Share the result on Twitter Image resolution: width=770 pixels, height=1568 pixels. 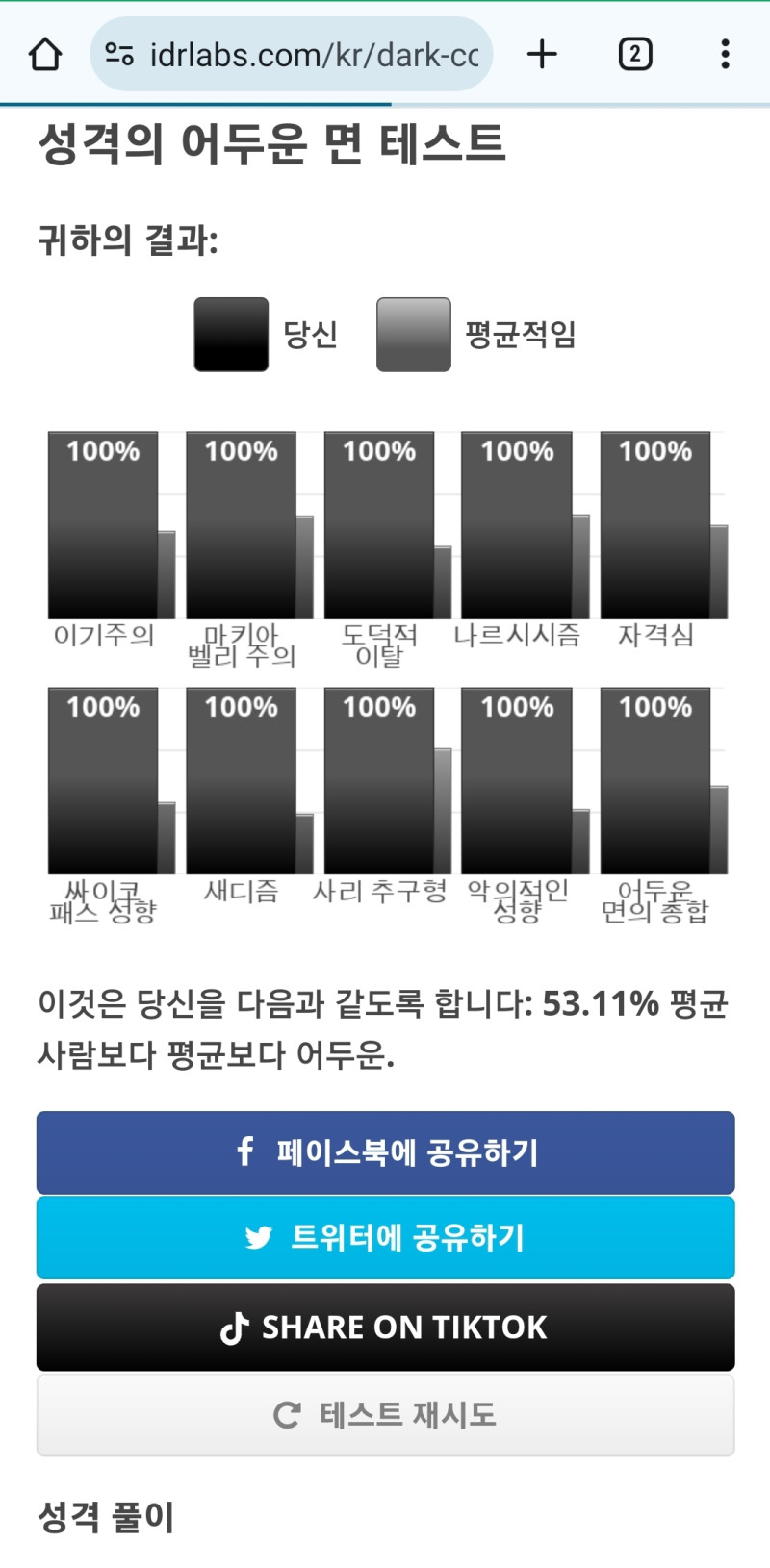point(386,1237)
